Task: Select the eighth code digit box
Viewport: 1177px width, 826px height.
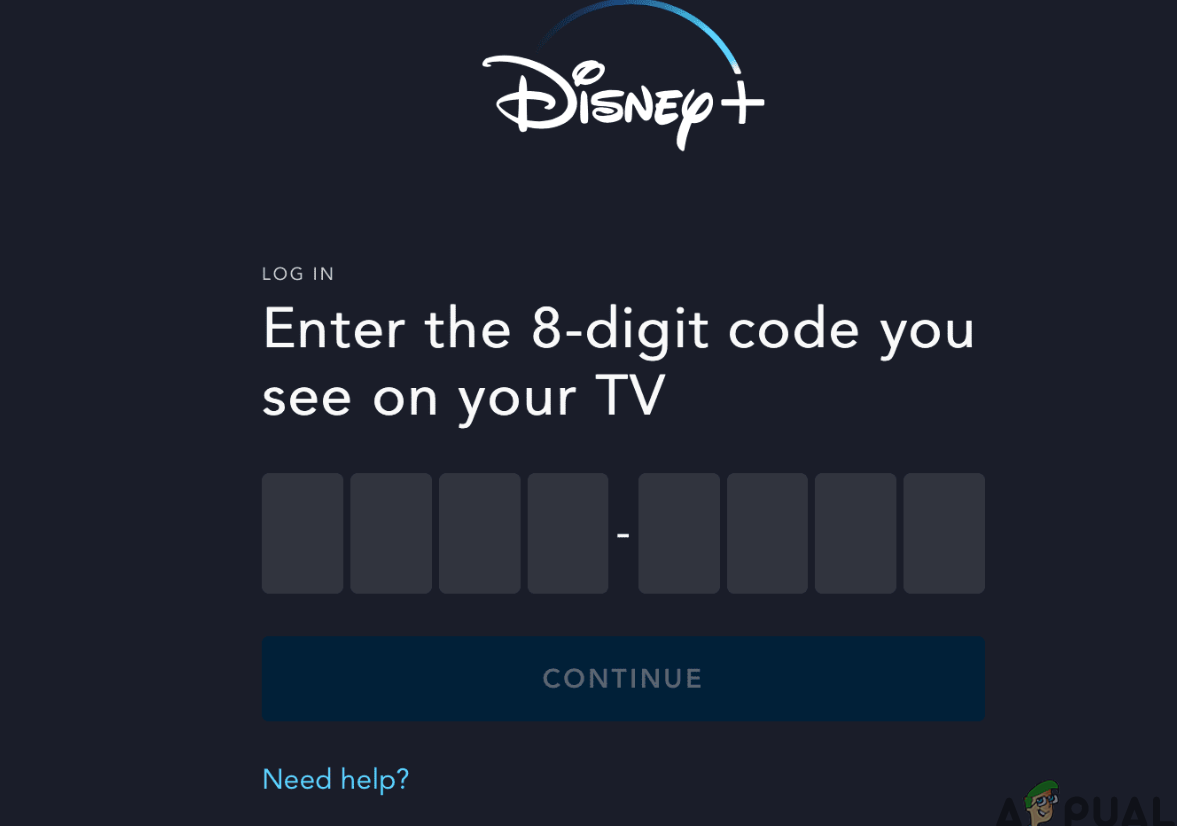Action: click(944, 533)
